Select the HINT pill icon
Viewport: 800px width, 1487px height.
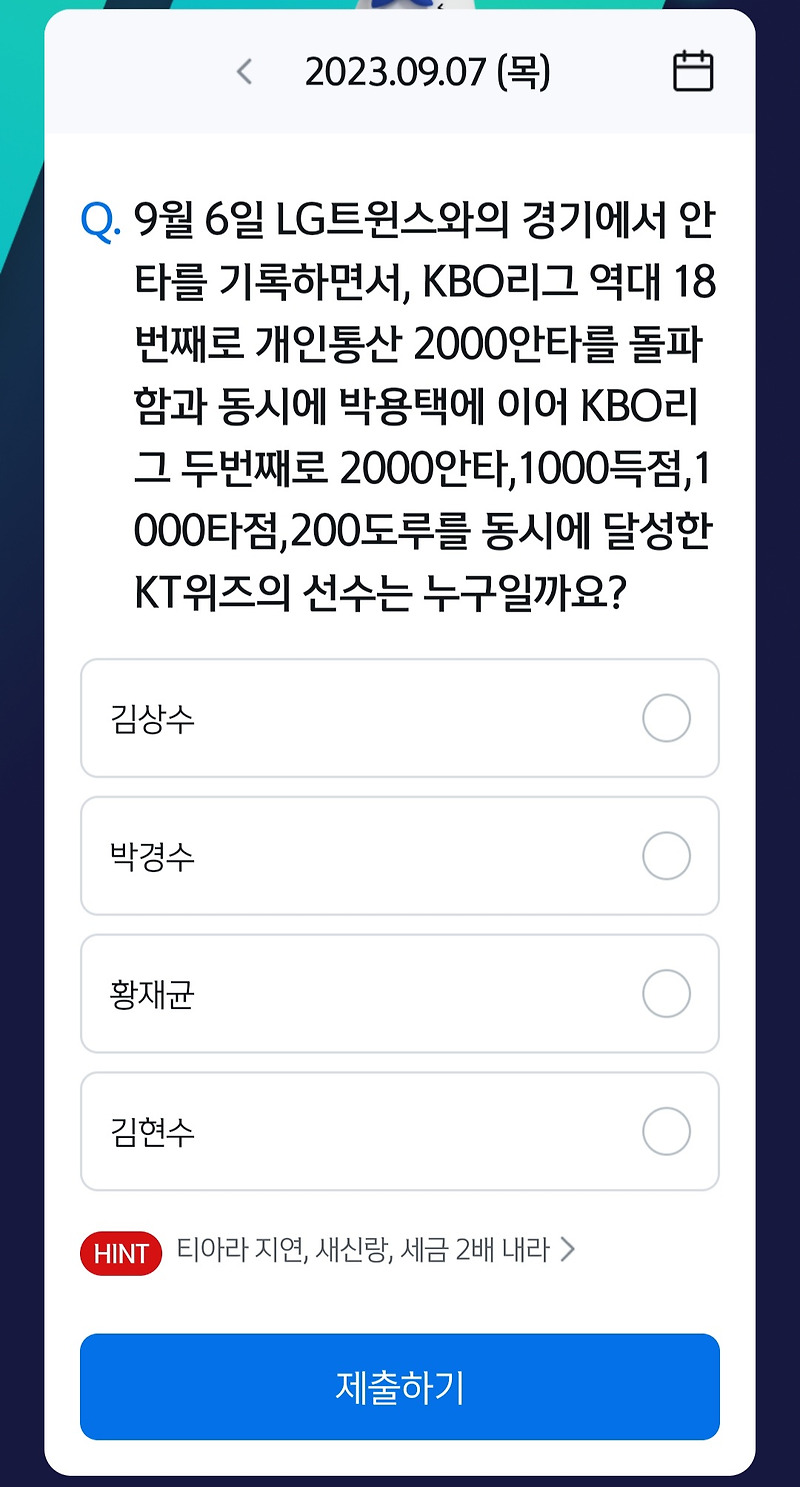(121, 1253)
